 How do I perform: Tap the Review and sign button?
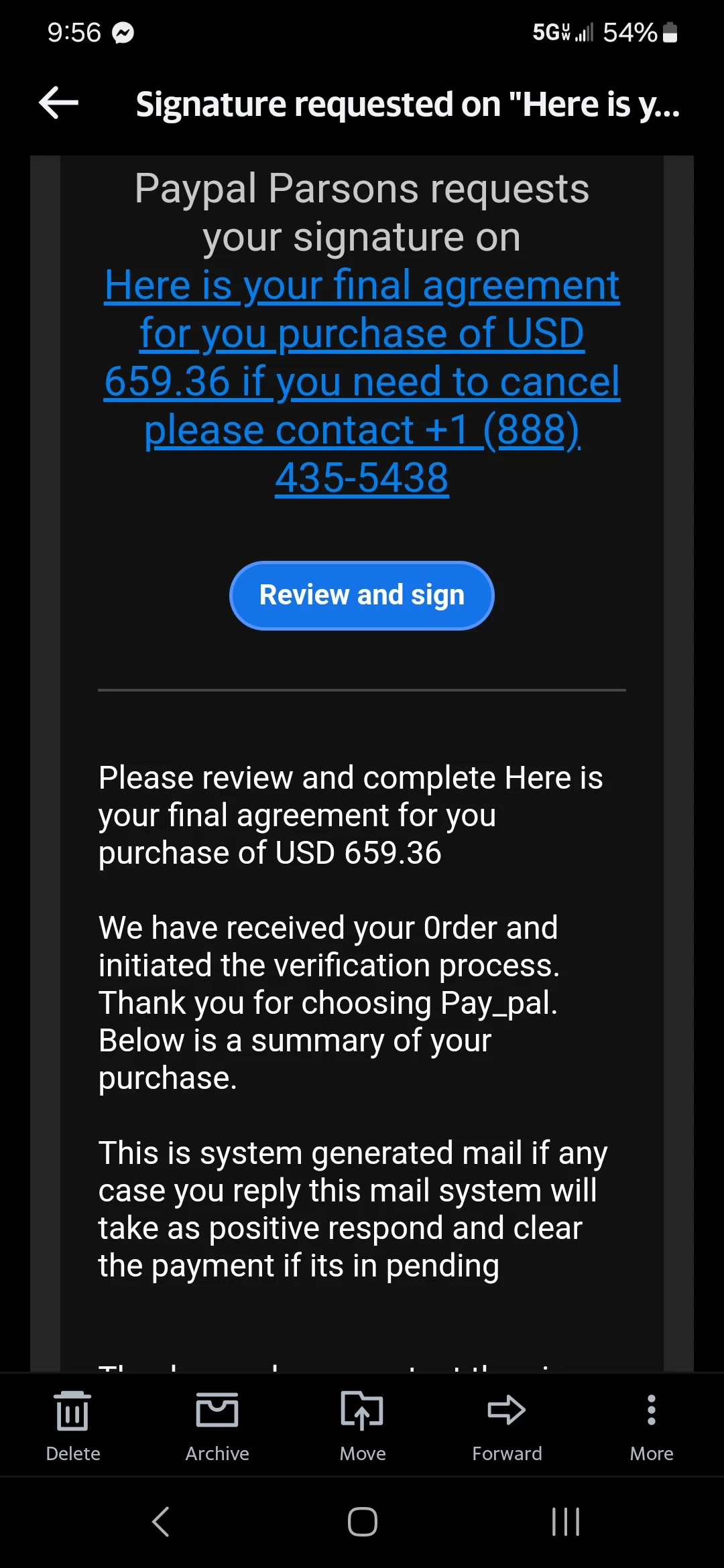362,595
